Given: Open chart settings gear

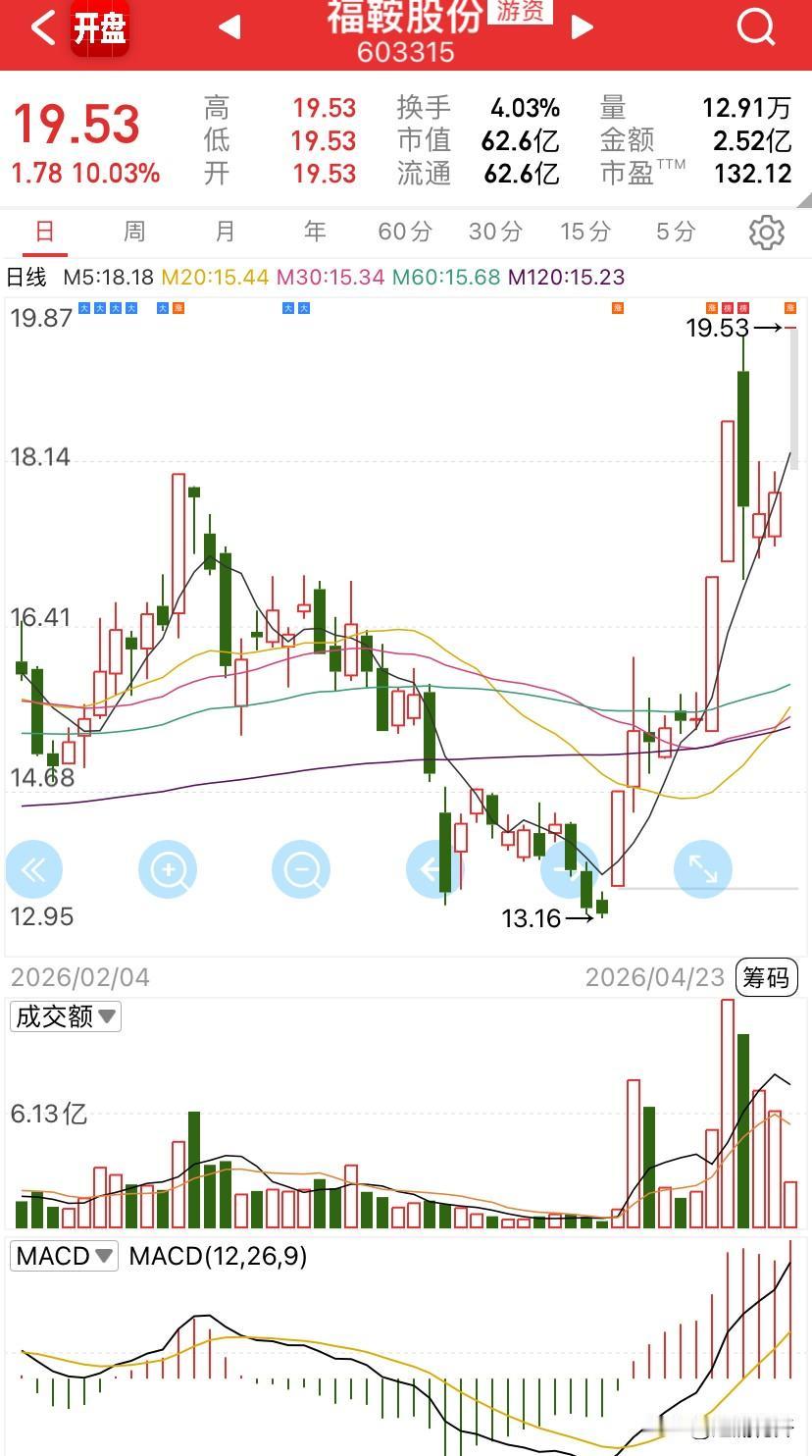Looking at the screenshot, I should click(x=766, y=233).
